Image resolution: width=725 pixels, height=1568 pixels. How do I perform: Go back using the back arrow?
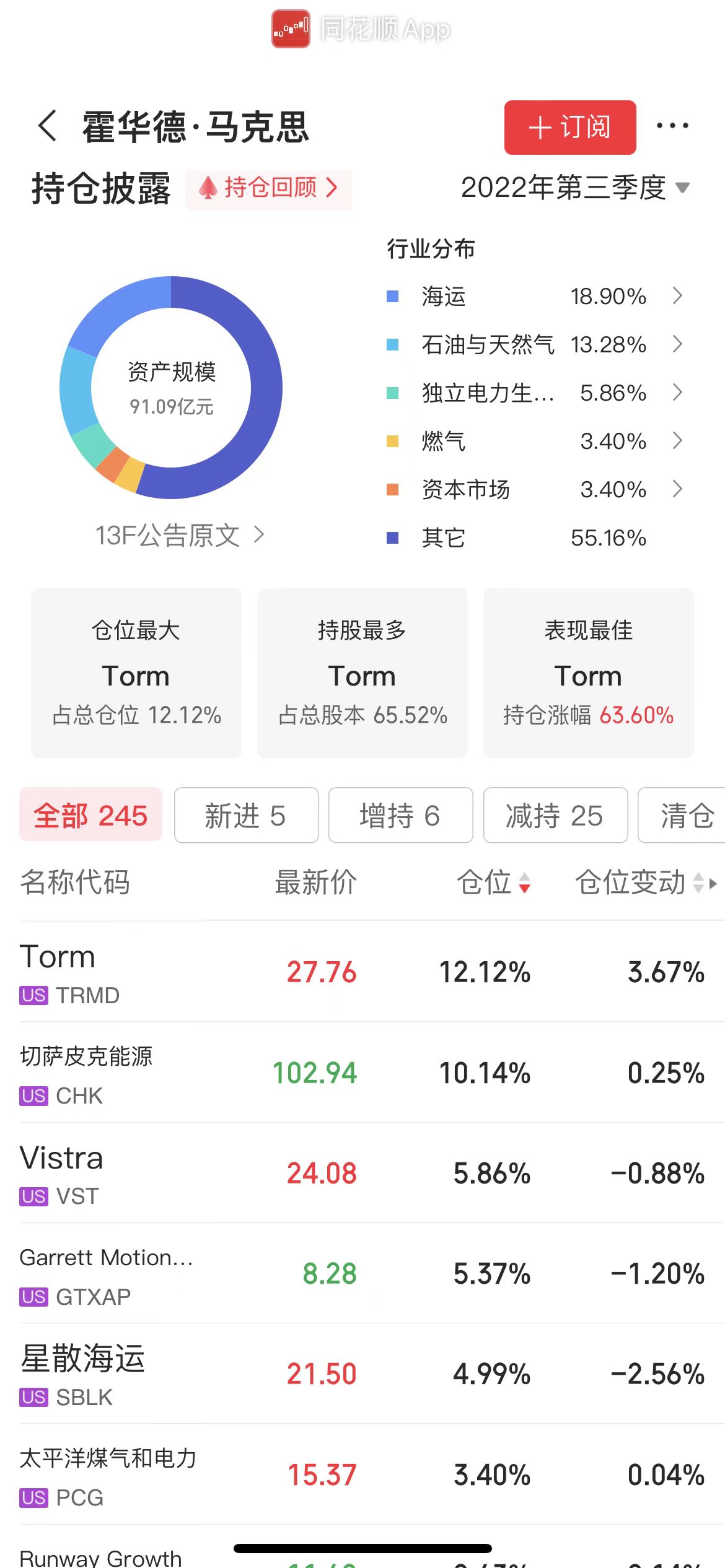click(x=48, y=126)
